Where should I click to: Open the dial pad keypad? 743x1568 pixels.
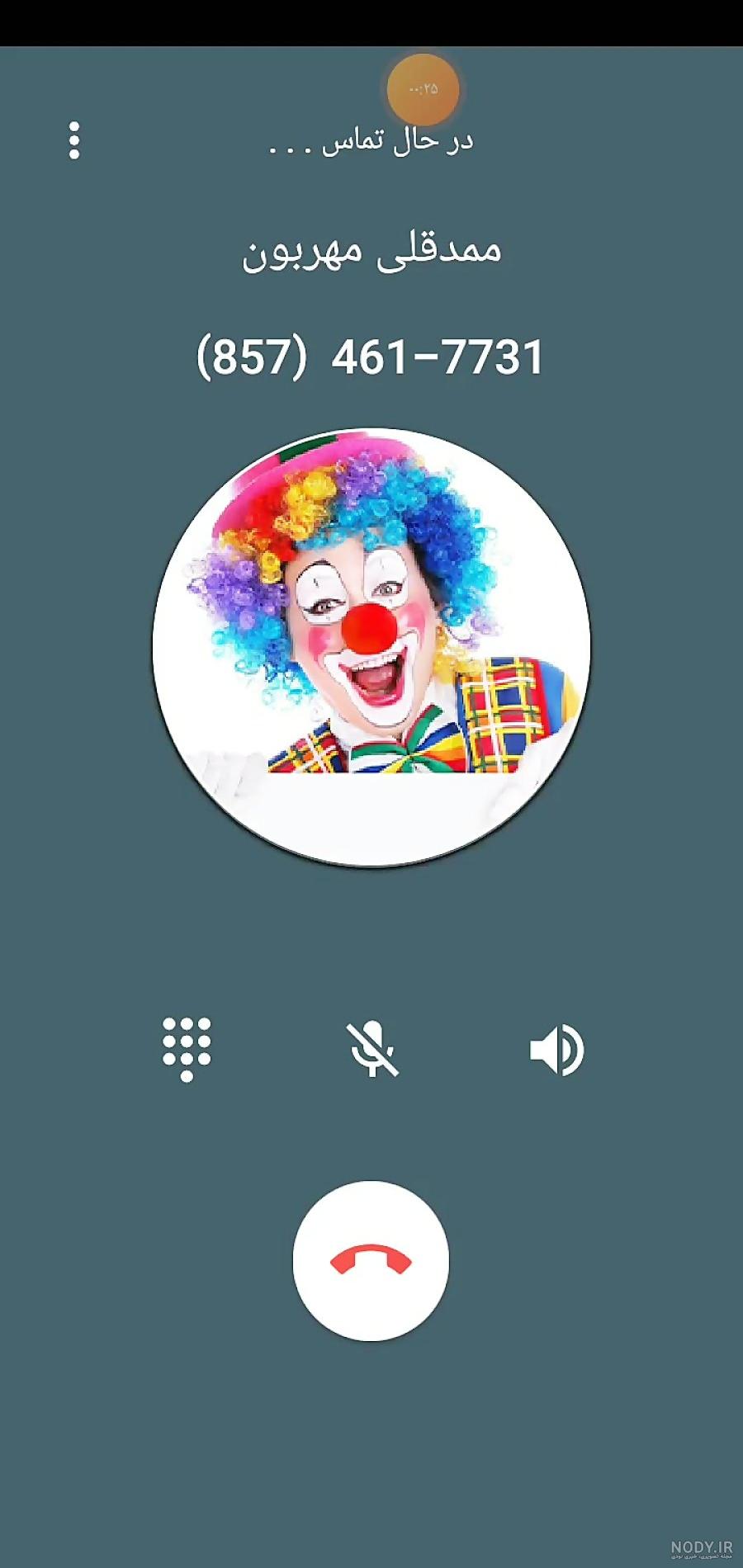pyautogui.click(x=187, y=1049)
